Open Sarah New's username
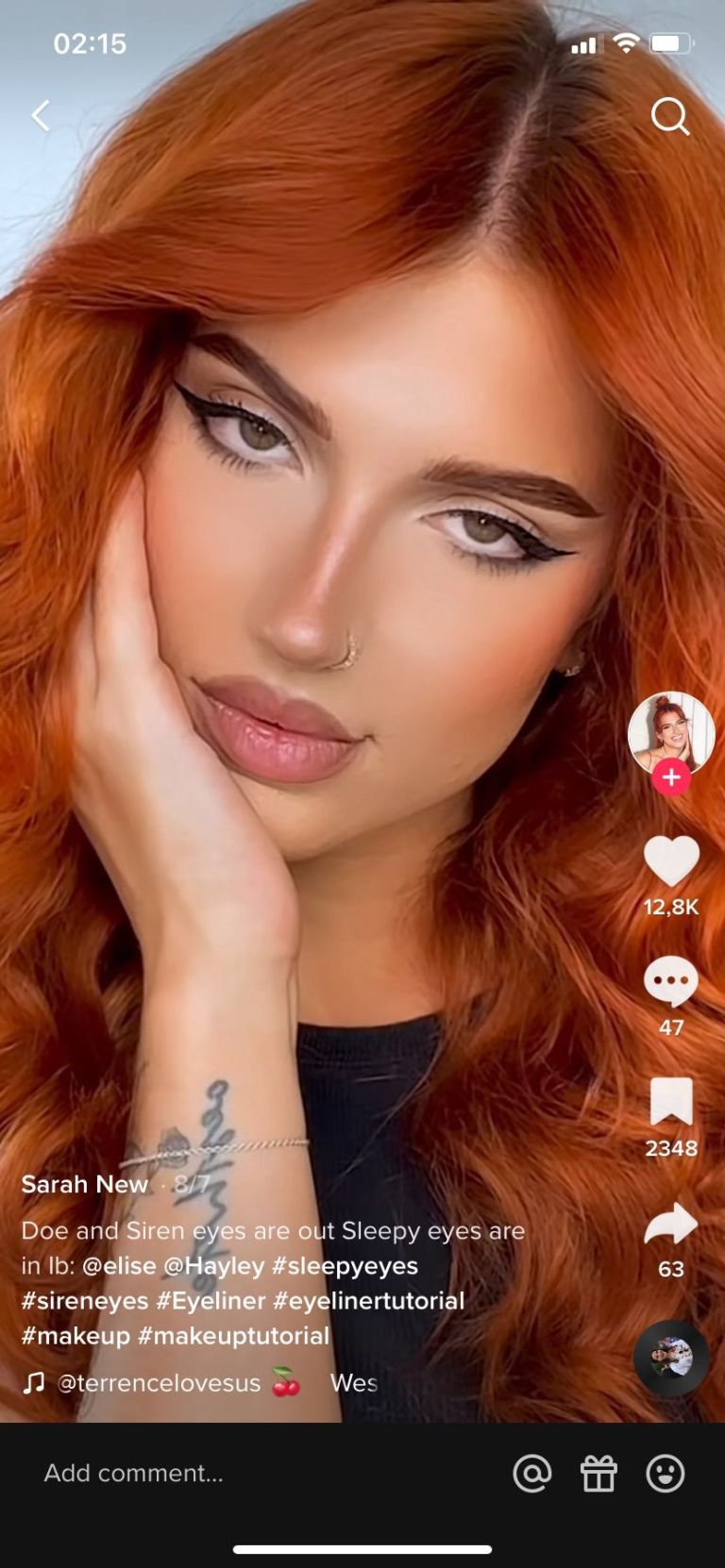 85,1184
